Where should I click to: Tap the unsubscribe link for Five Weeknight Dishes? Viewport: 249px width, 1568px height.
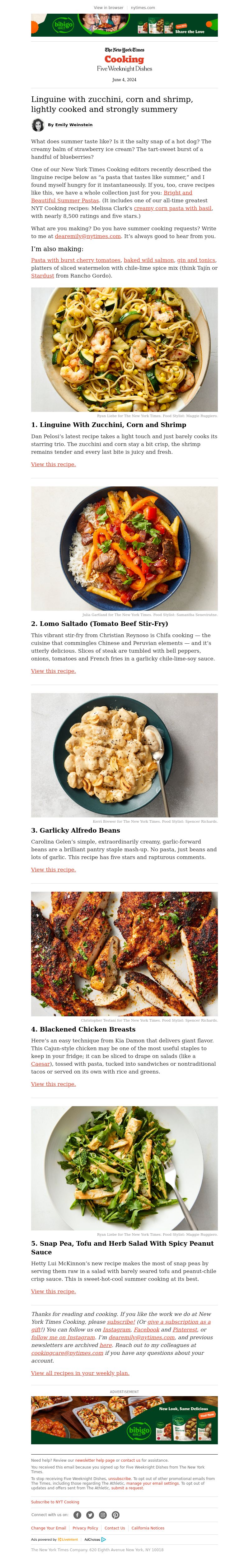[x=120, y=1478]
